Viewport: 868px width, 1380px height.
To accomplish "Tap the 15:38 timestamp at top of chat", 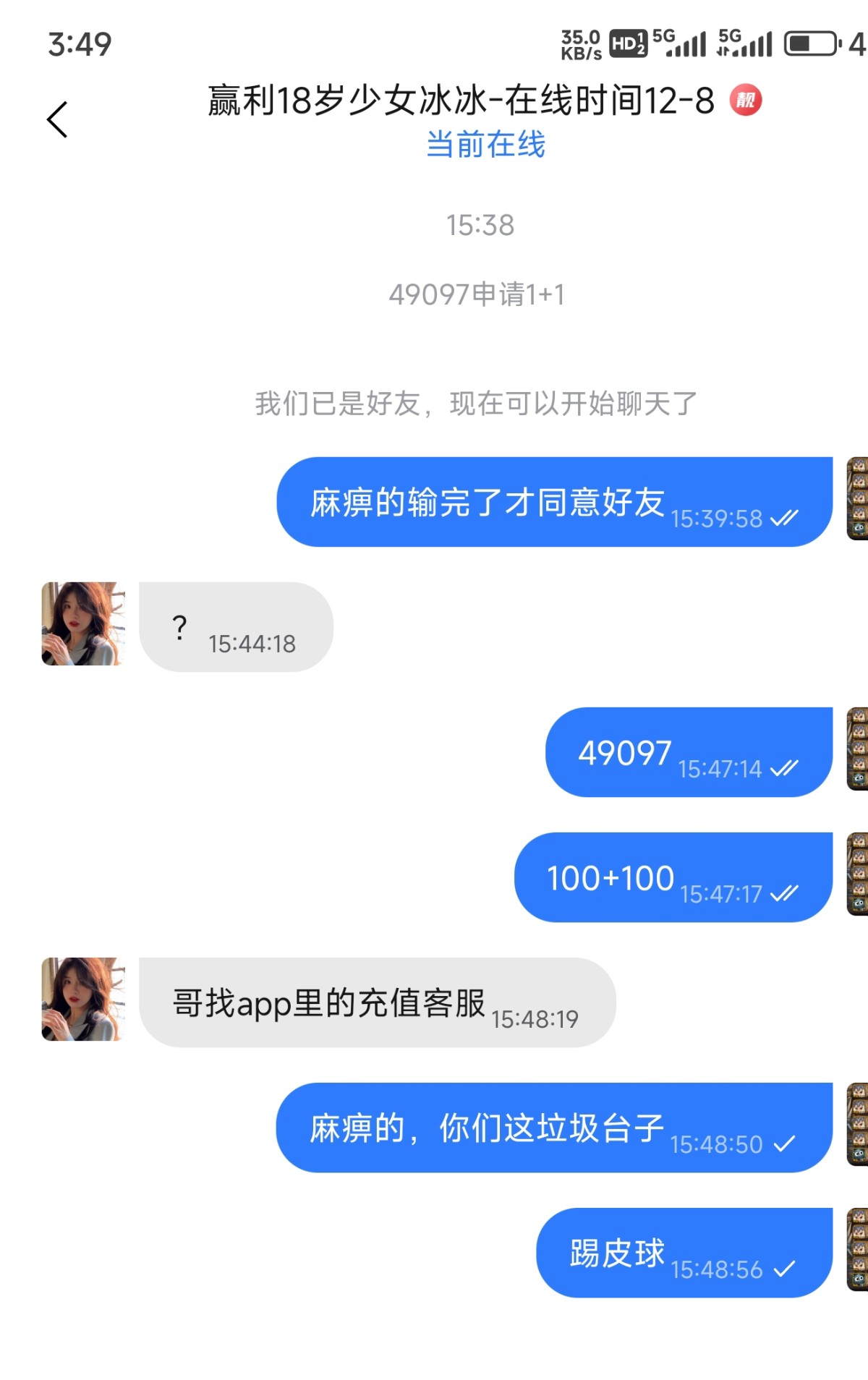I will (480, 224).
